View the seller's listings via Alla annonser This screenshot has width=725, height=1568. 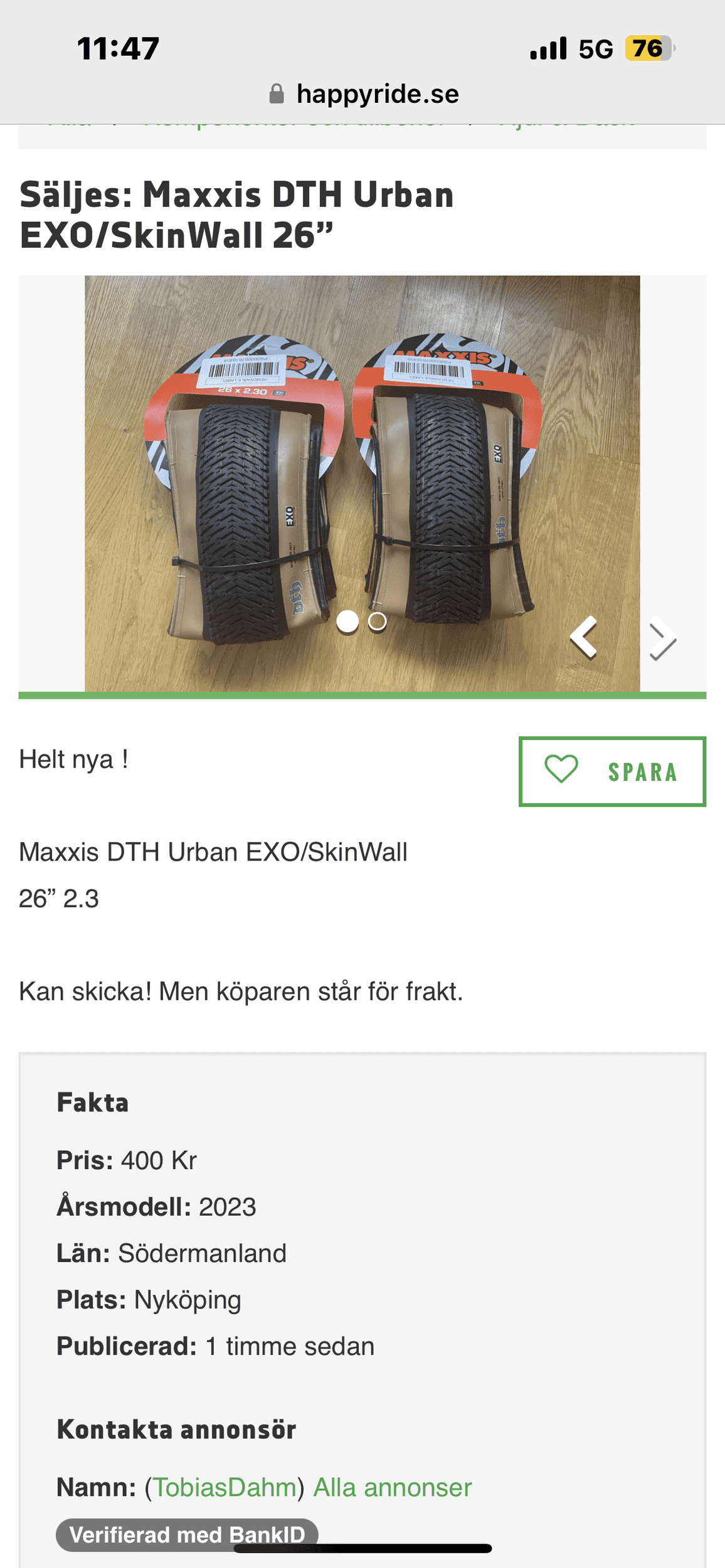(392, 1487)
